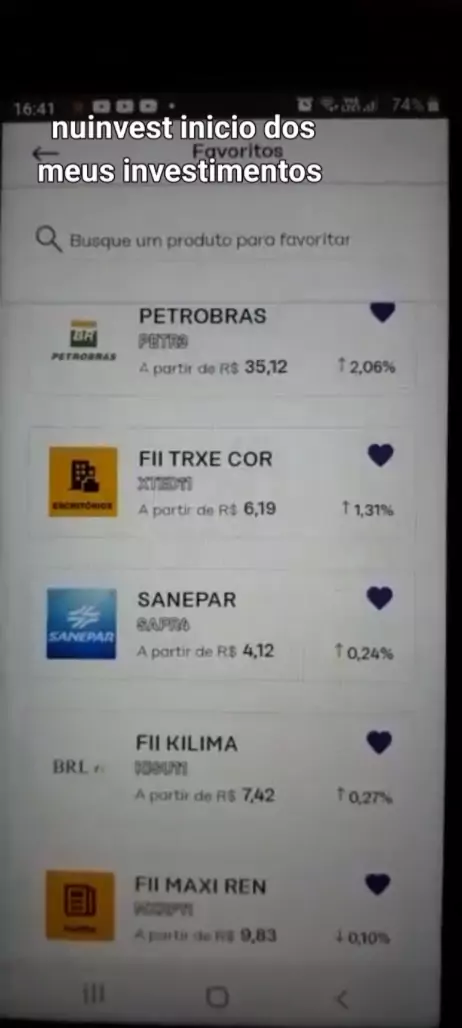Remove FII TRXE COR from favorites via heart
Screen dimensions: 462x1028
(381, 455)
